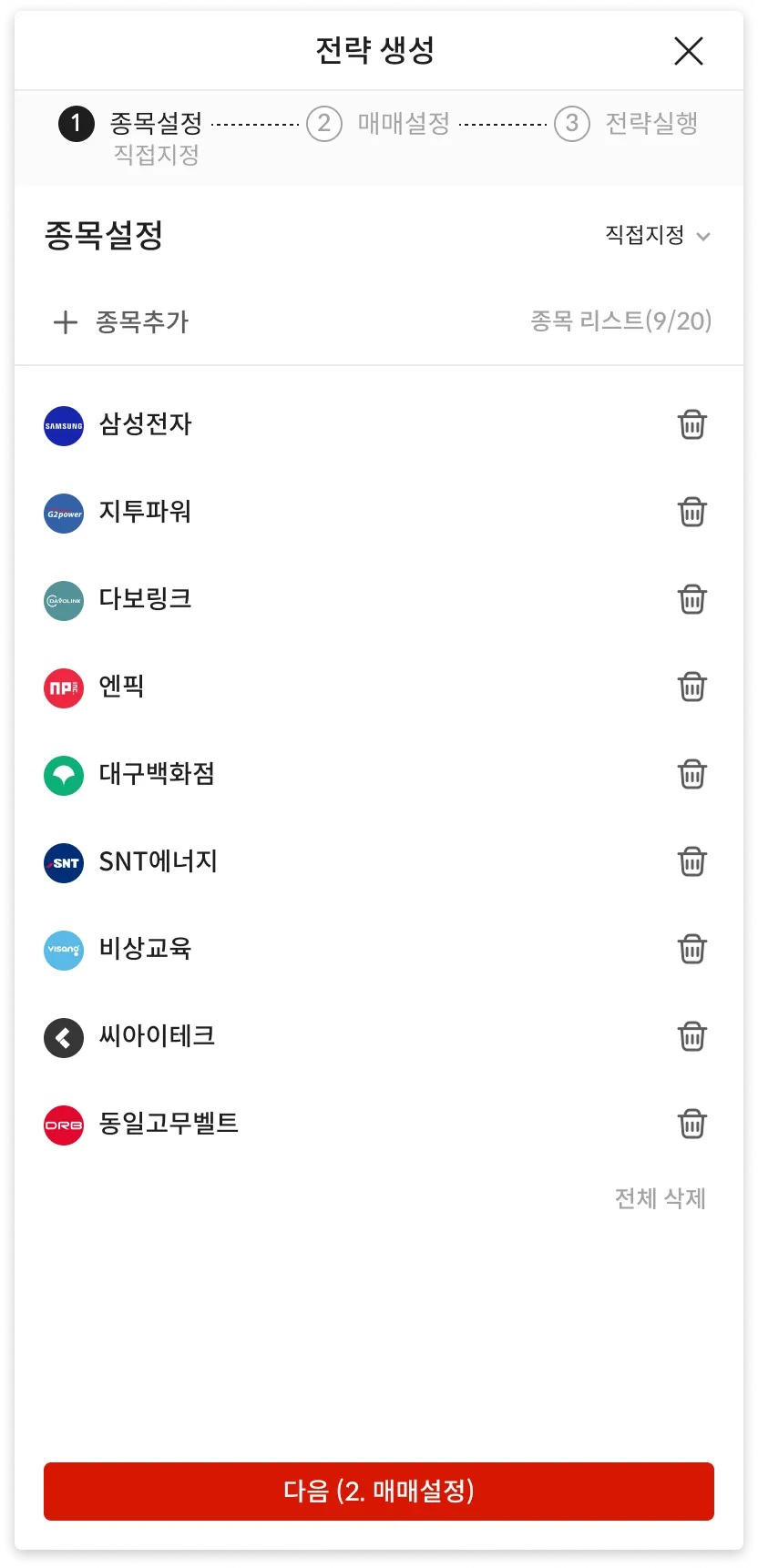Delete 비상교육 from the list
This screenshot has width=758, height=1568.
[691, 949]
